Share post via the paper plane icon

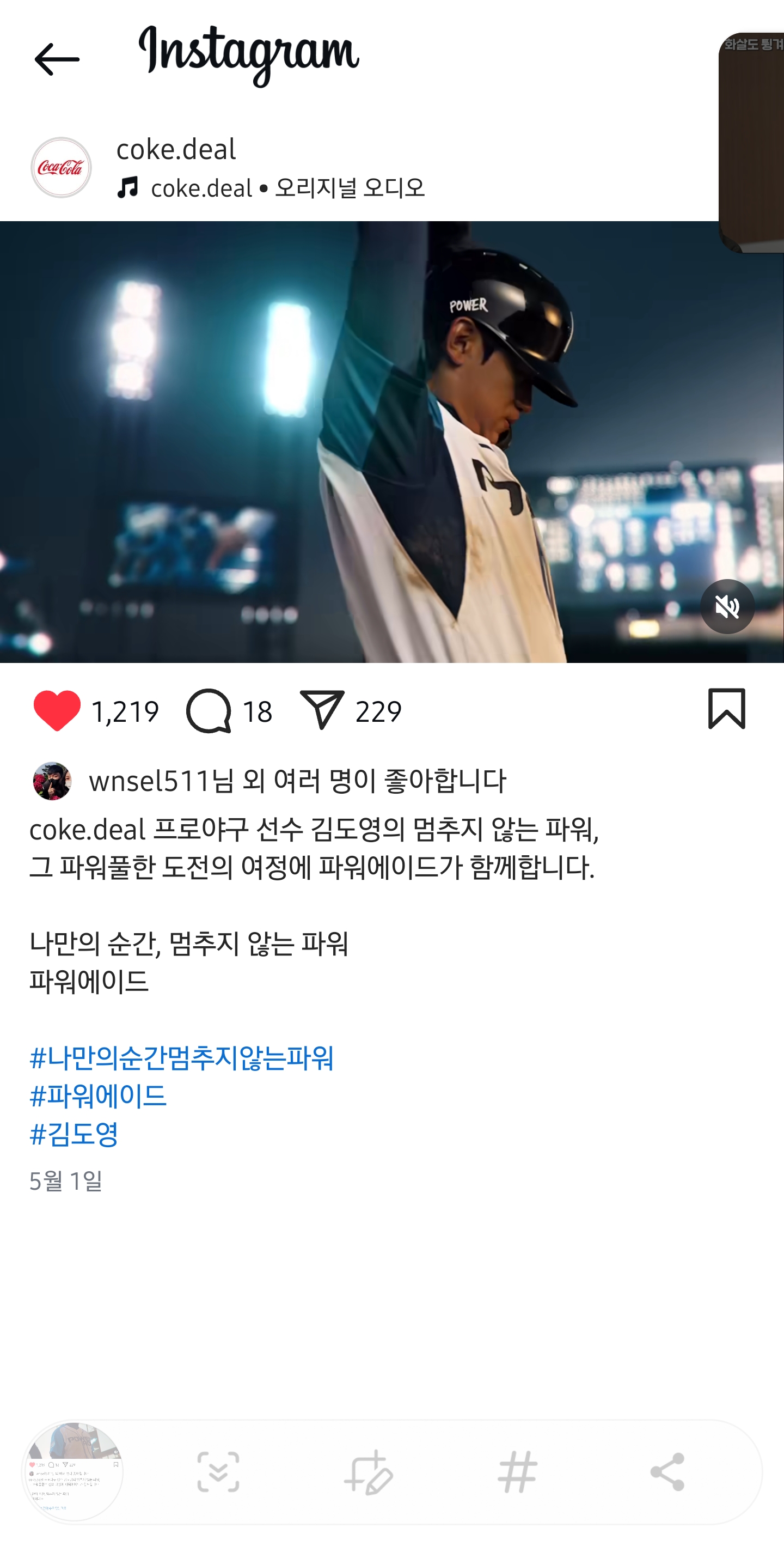pyautogui.click(x=322, y=710)
